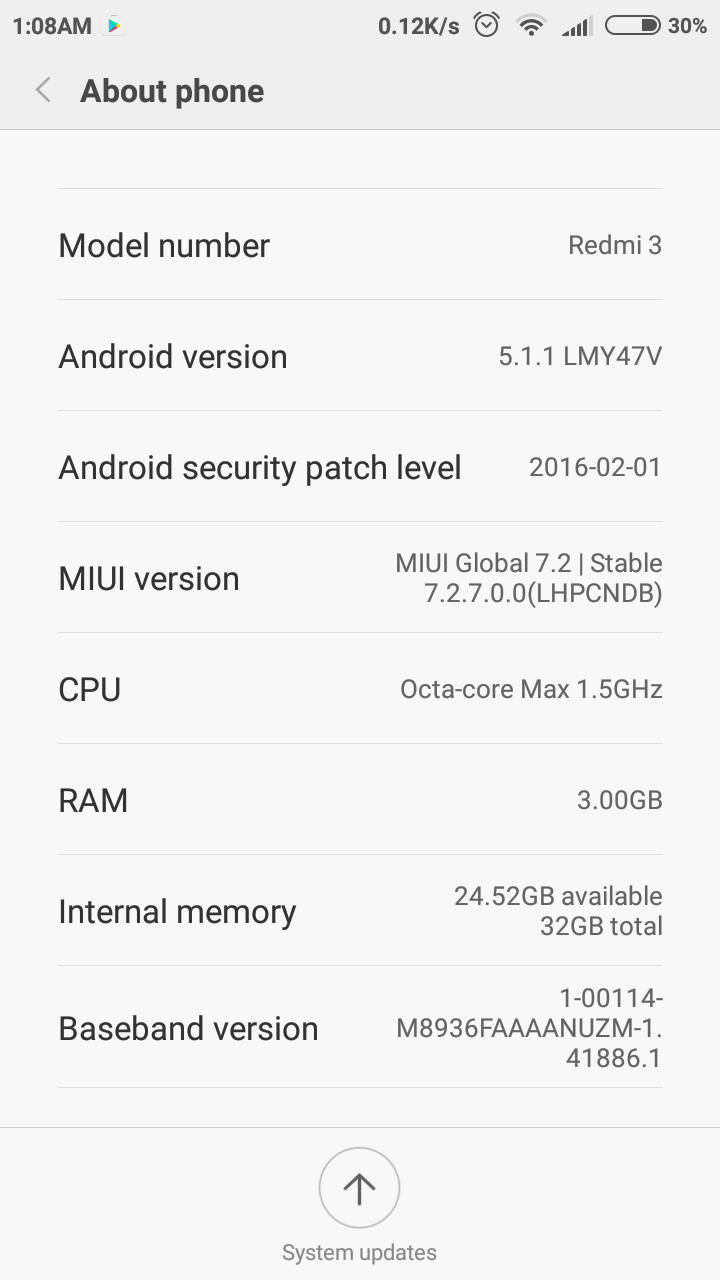Tap the MIUI version row
This screenshot has width=720, height=1280.
coord(360,578)
